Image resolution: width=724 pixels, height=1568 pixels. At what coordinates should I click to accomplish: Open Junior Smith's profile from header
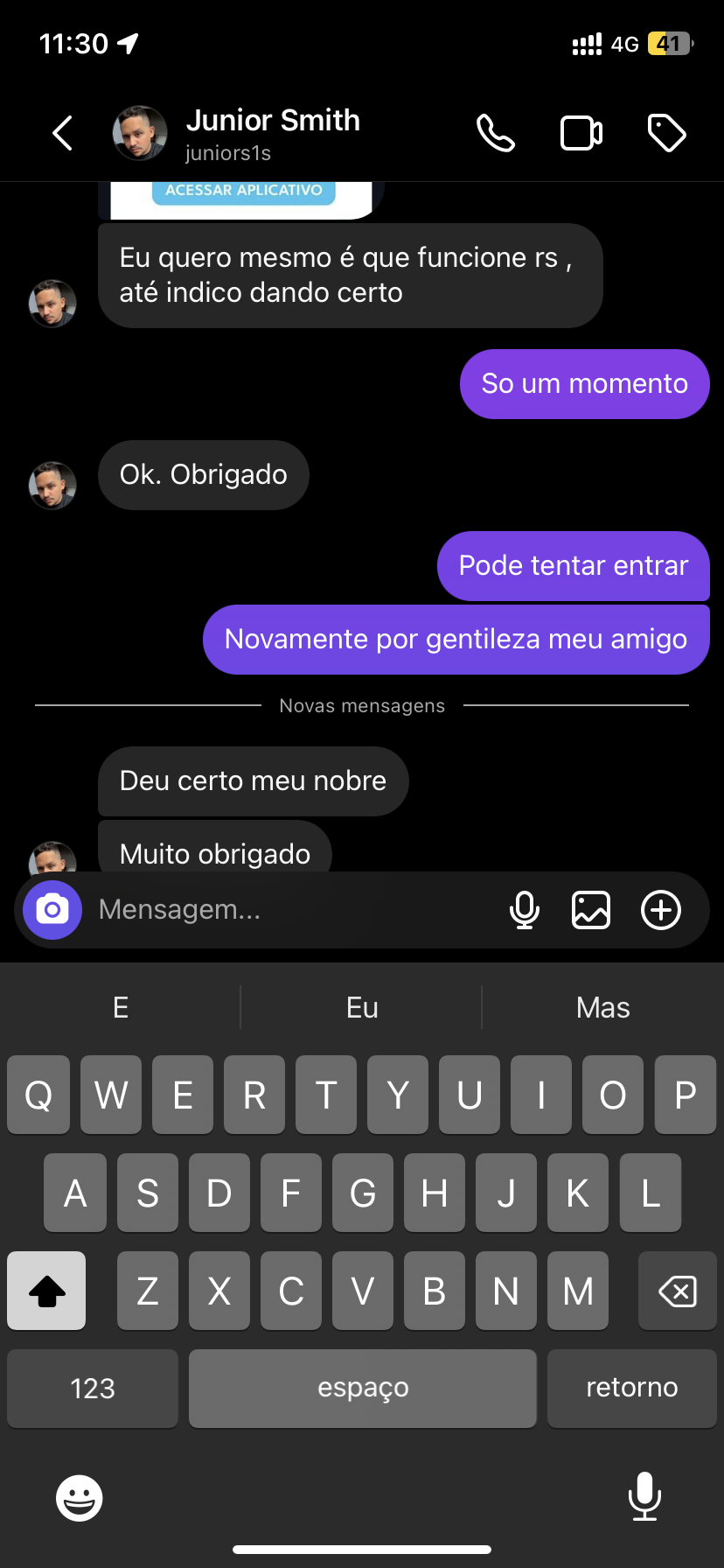click(271, 134)
